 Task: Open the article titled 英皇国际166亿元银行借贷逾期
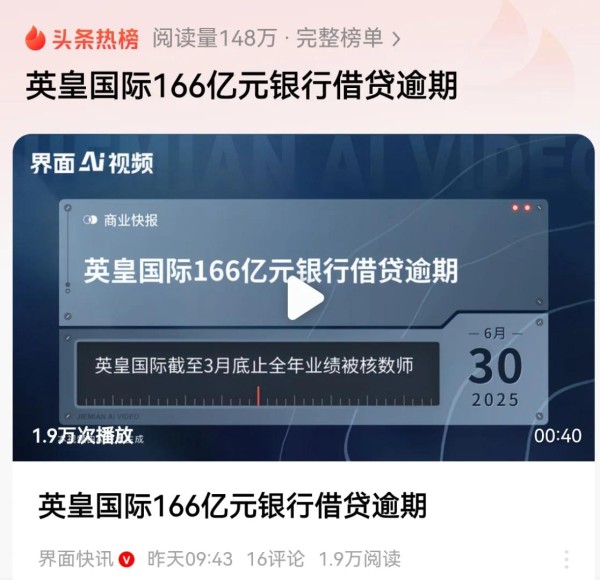pyautogui.click(x=232, y=505)
